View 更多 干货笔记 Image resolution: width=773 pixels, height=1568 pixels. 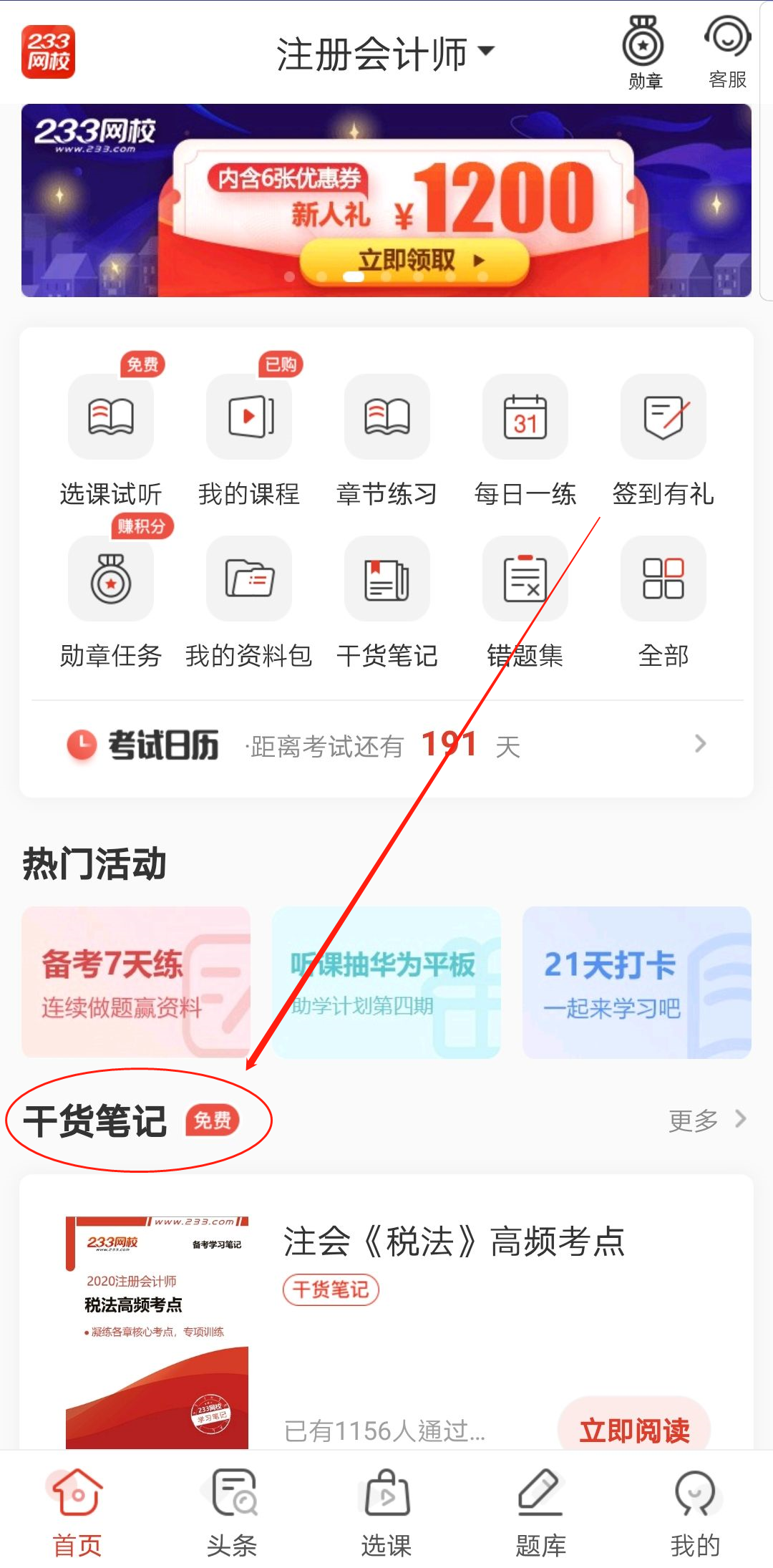coord(706,1120)
